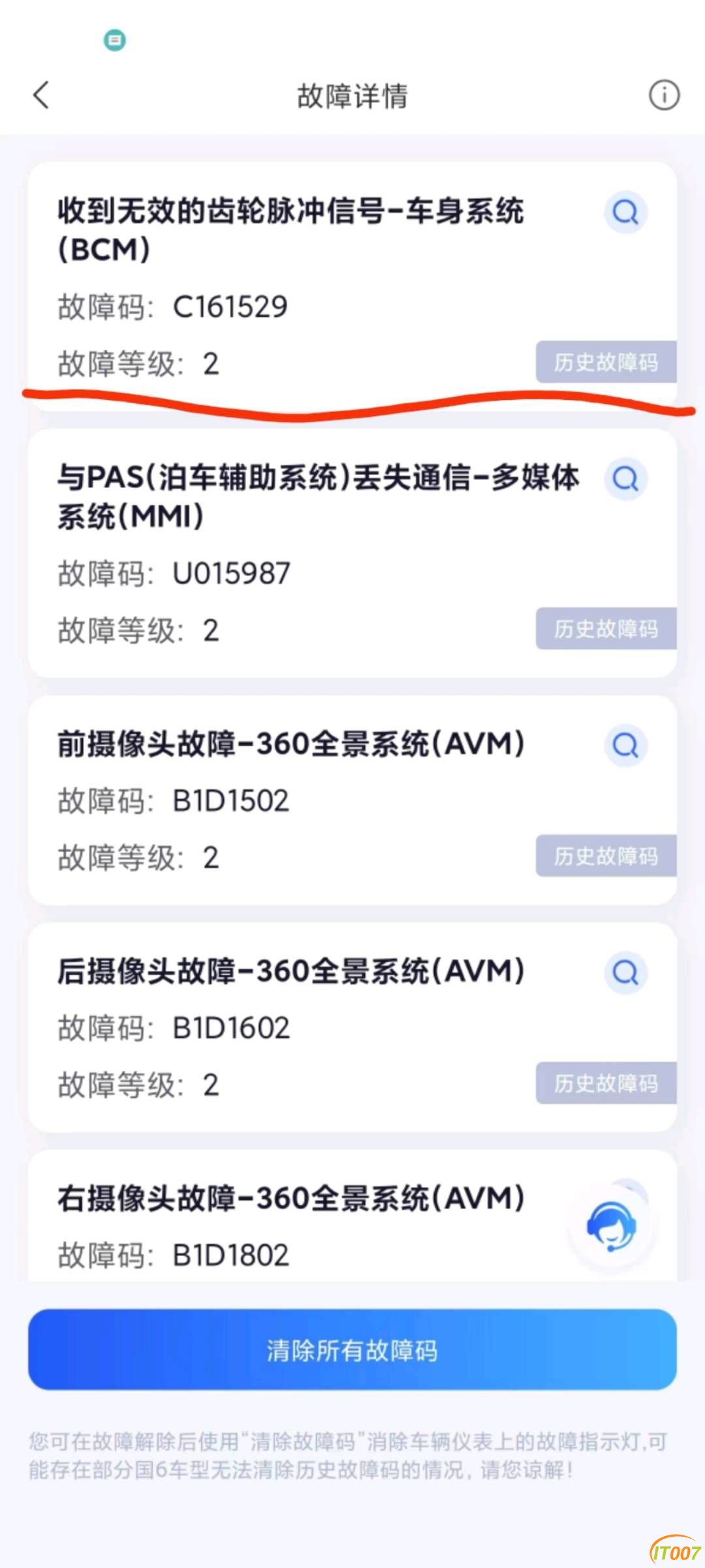Search fault code B1D1602
The height and width of the screenshot is (1568, 705).
click(x=625, y=972)
